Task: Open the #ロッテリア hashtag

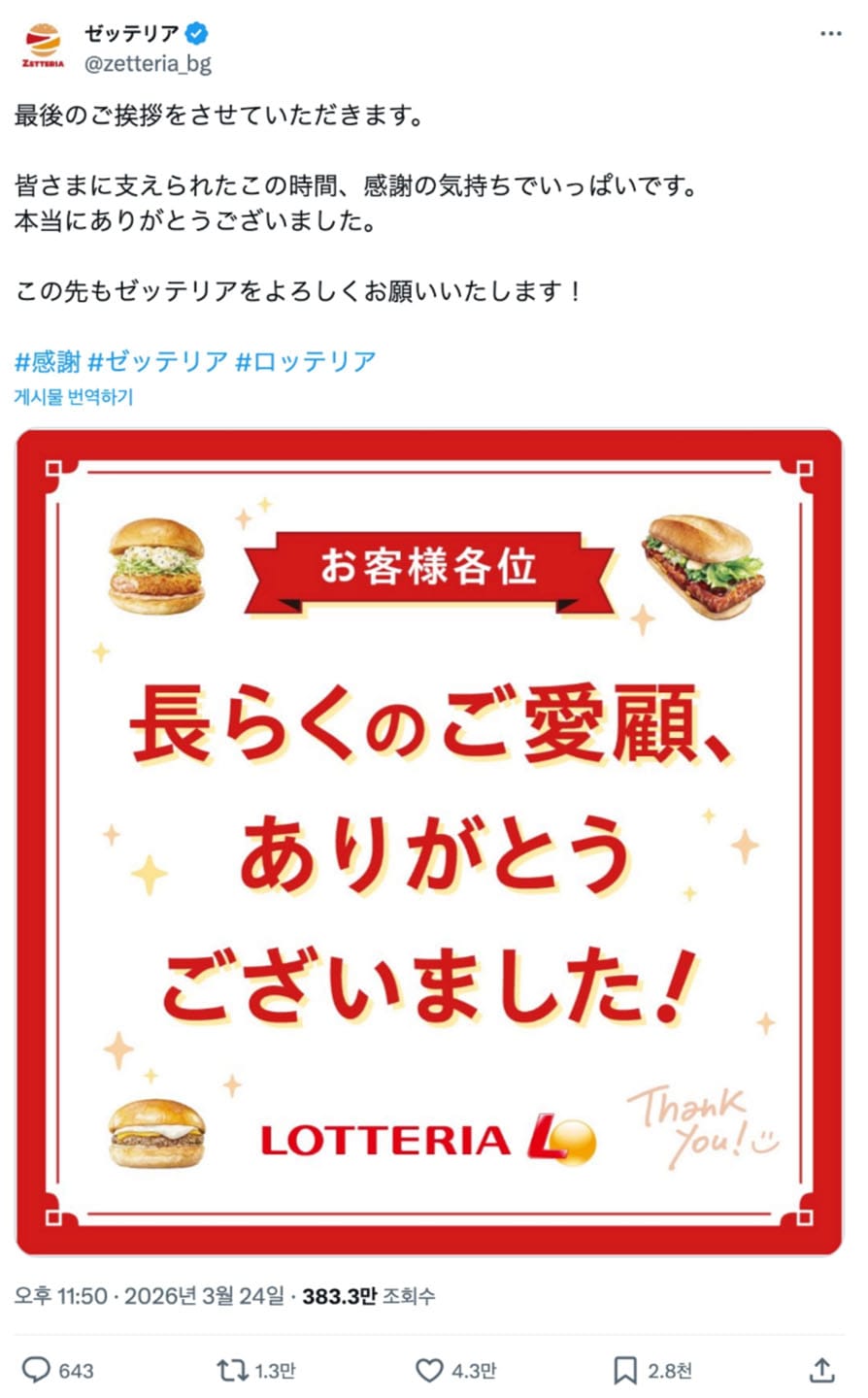Action: click(x=306, y=361)
